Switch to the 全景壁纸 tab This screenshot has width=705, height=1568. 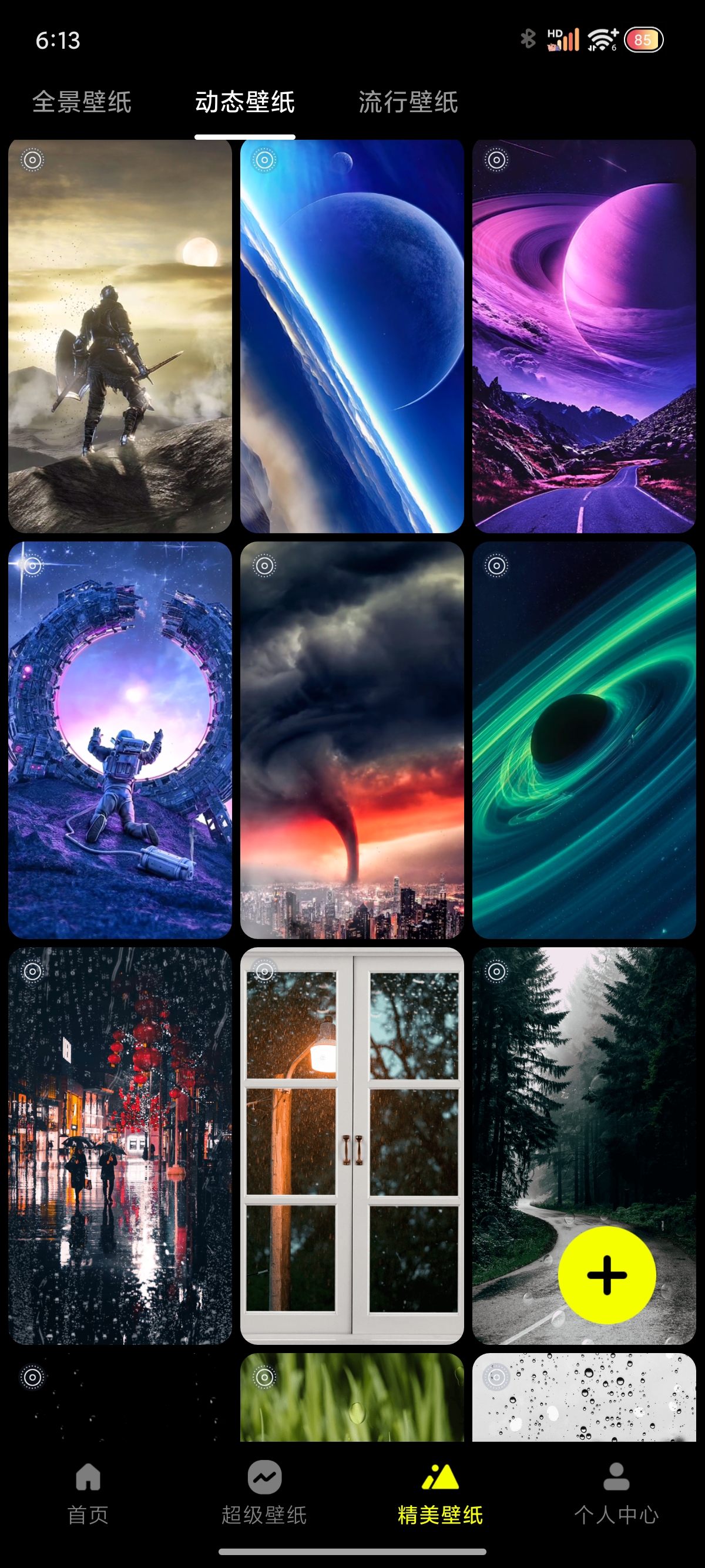coord(82,102)
